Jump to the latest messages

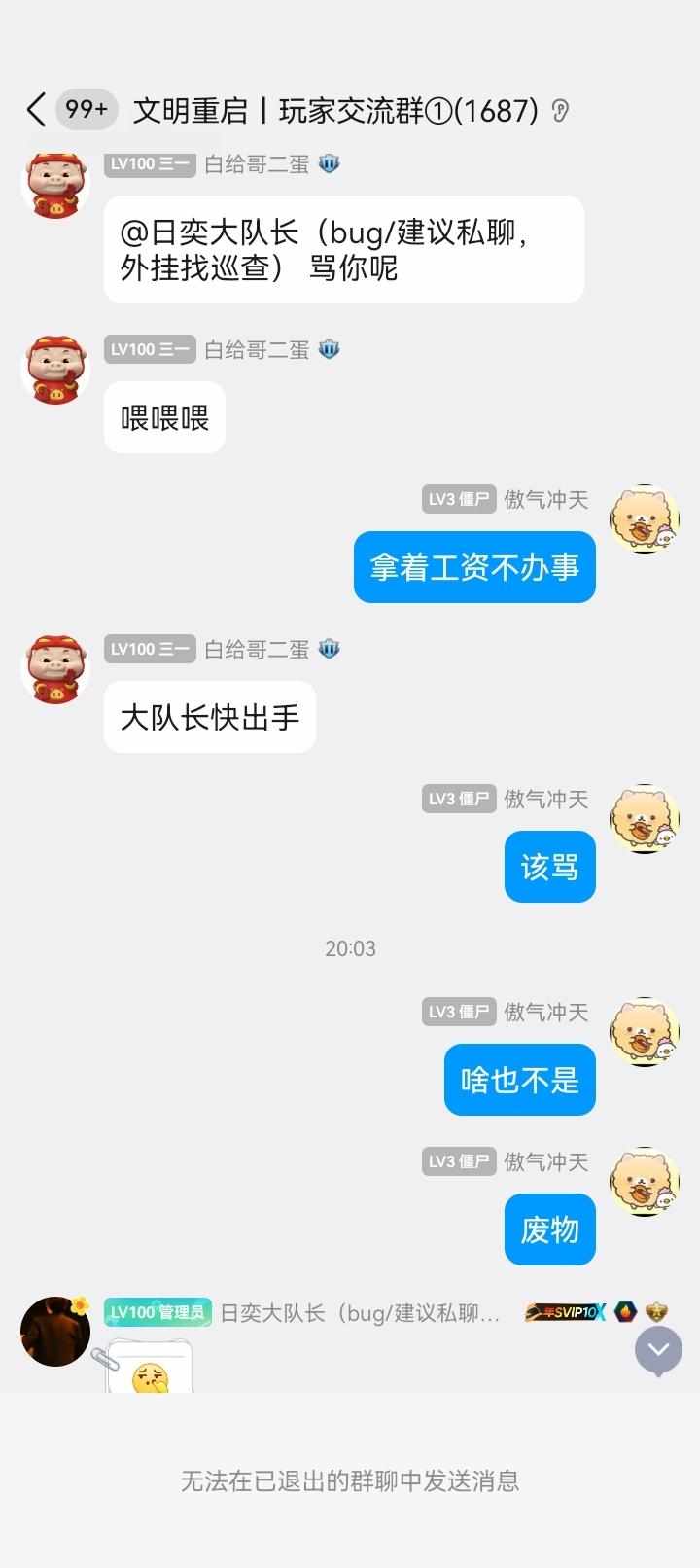click(x=658, y=1350)
